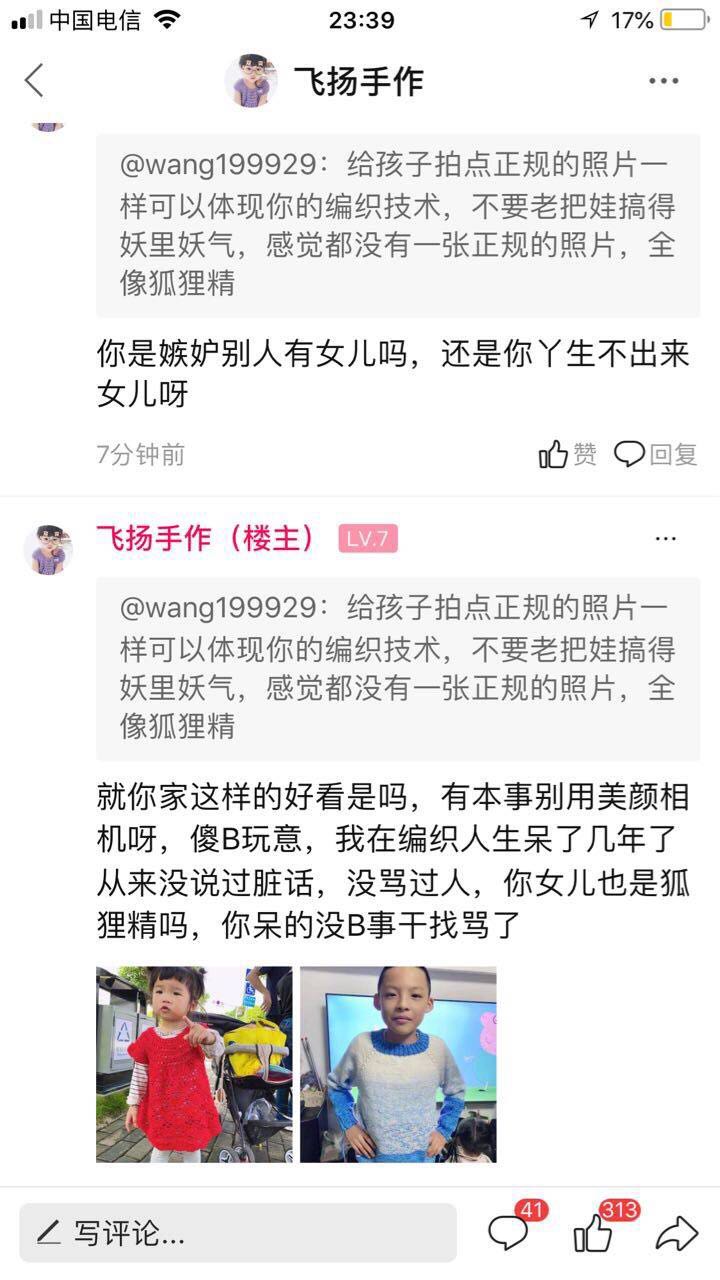View the blue sweater boy photo
This screenshot has width=720, height=1280.
click(x=398, y=1064)
